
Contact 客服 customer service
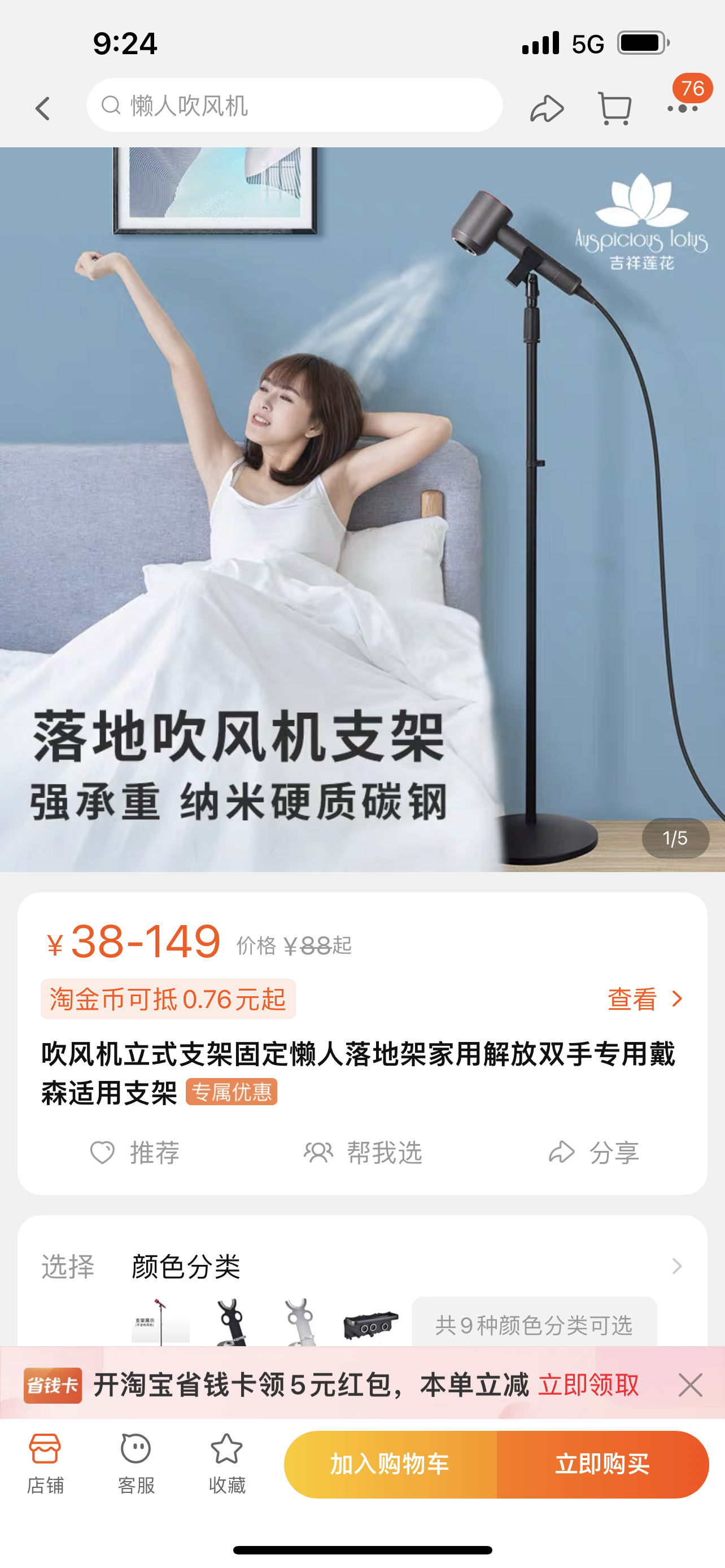[136, 1462]
